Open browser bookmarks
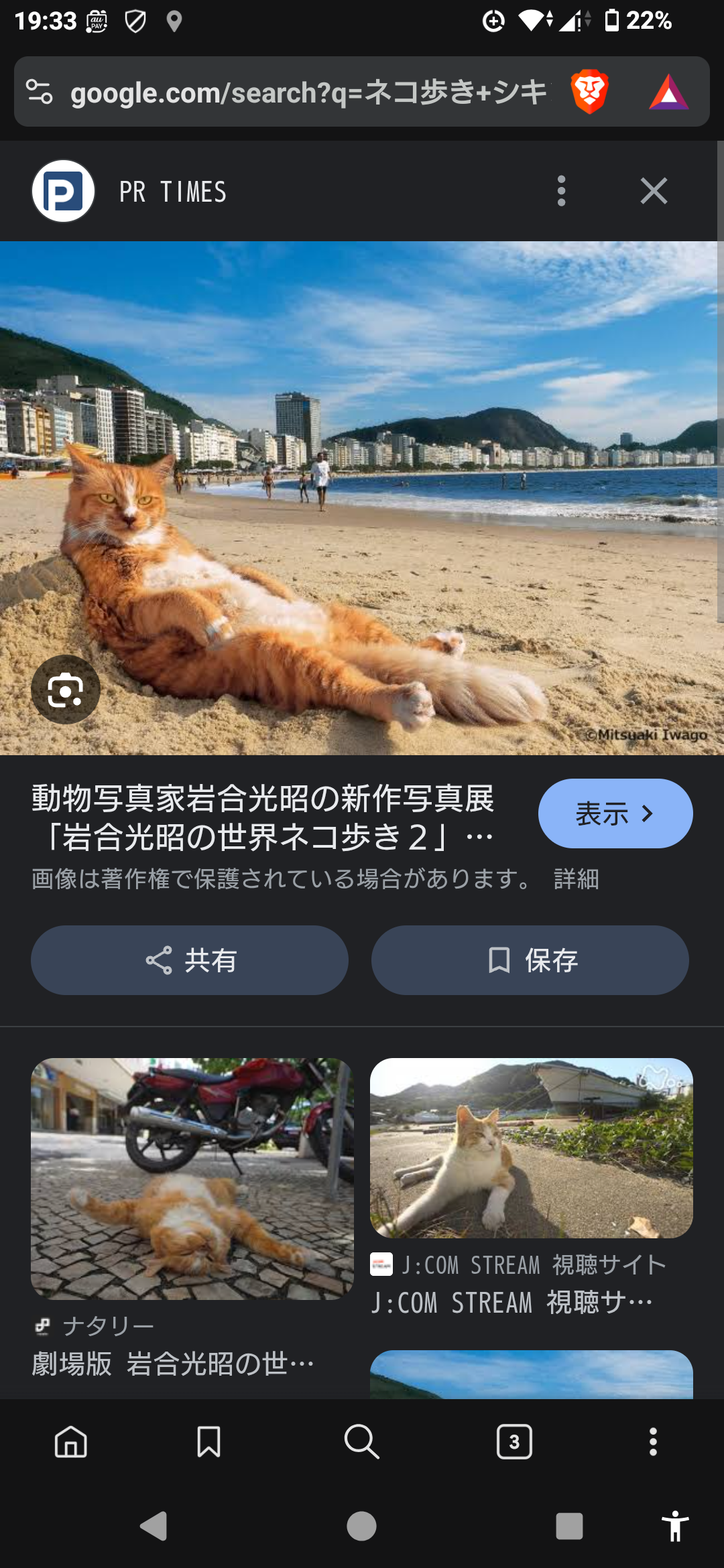Image resolution: width=724 pixels, height=1568 pixels. 208,1441
